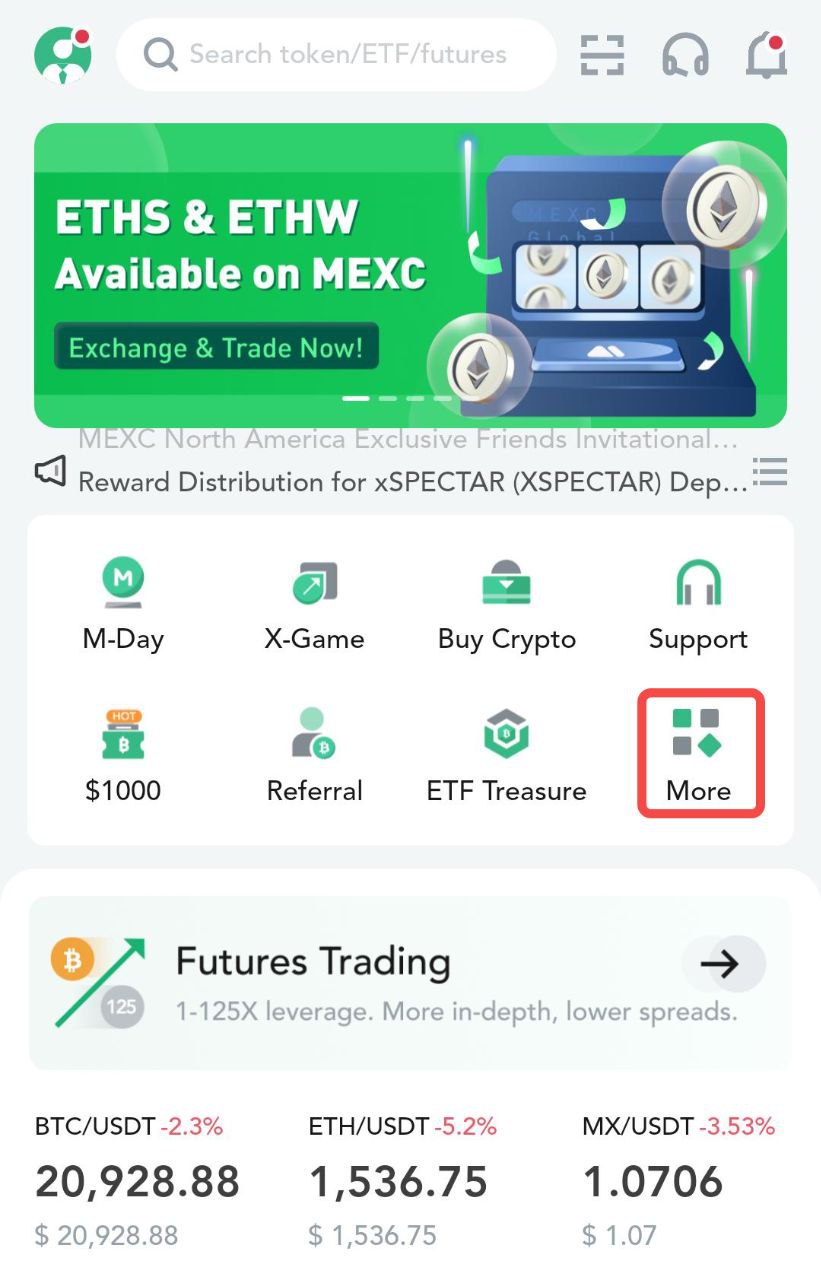The image size is (821, 1280).
Task: Open the QR code scanner
Action: (x=602, y=55)
